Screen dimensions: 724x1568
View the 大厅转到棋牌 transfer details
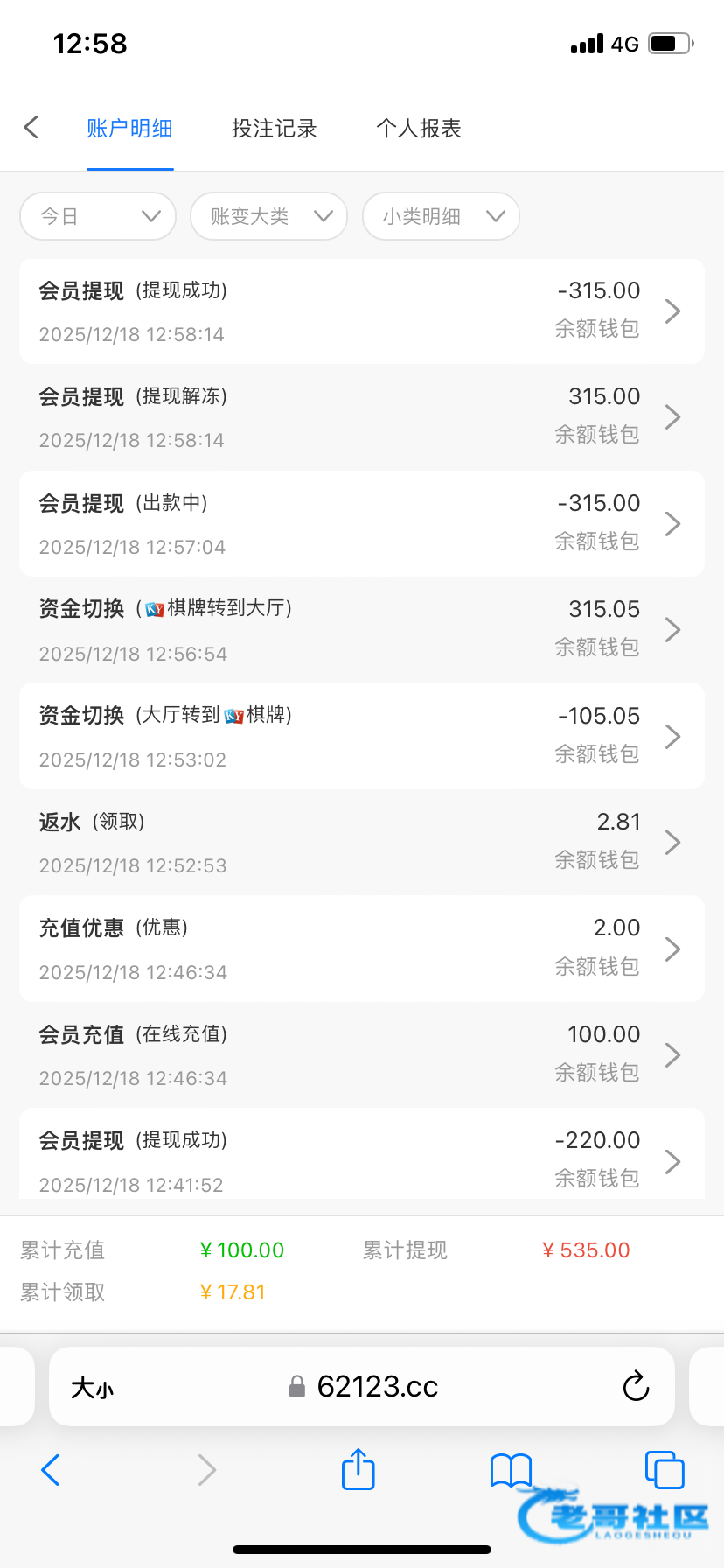coord(362,737)
